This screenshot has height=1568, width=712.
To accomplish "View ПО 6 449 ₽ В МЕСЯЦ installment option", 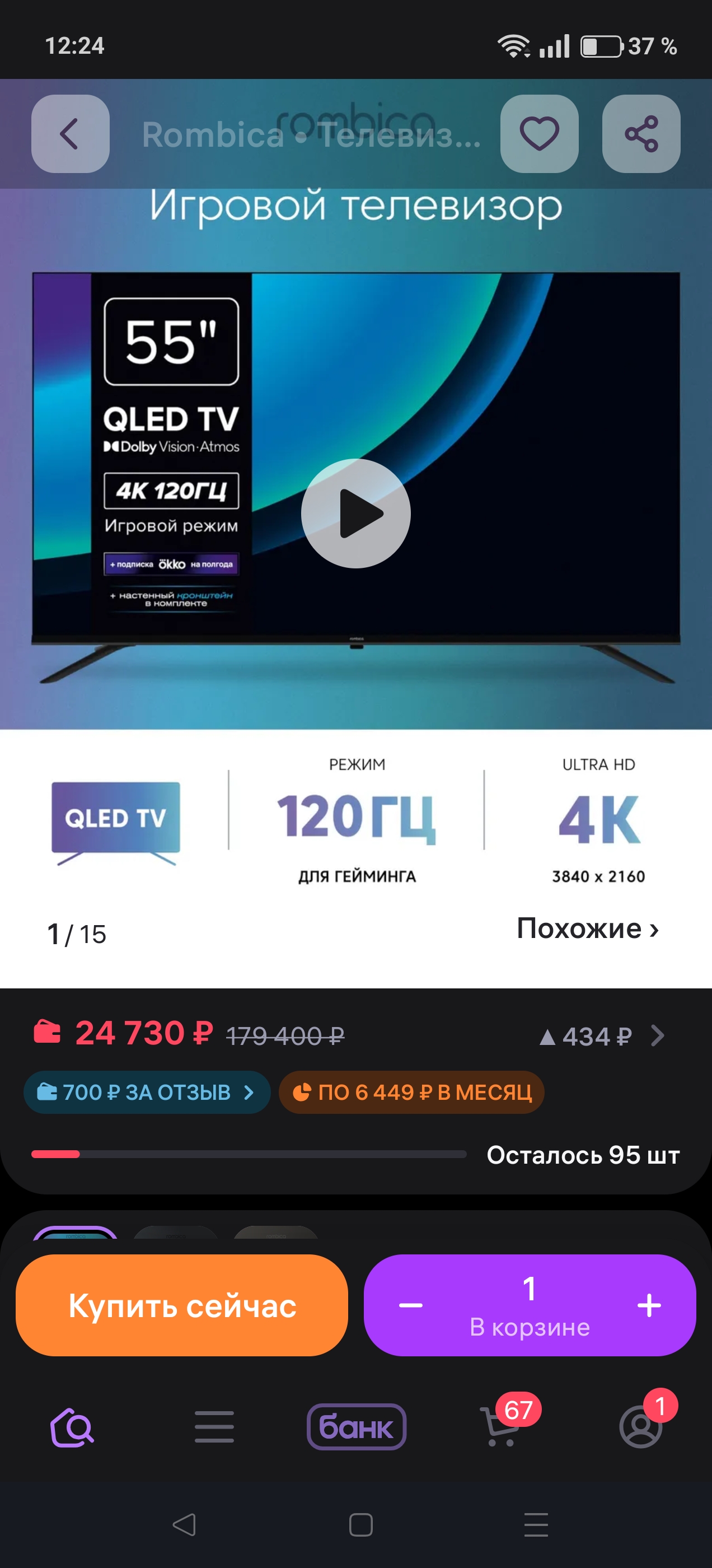I will pyautogui.click(x=411, y=1091).
